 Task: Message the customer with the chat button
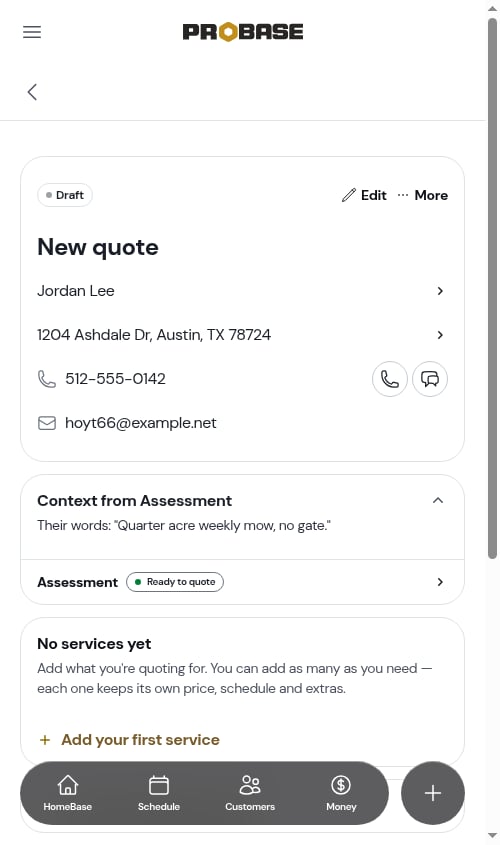tap(430, 379)
